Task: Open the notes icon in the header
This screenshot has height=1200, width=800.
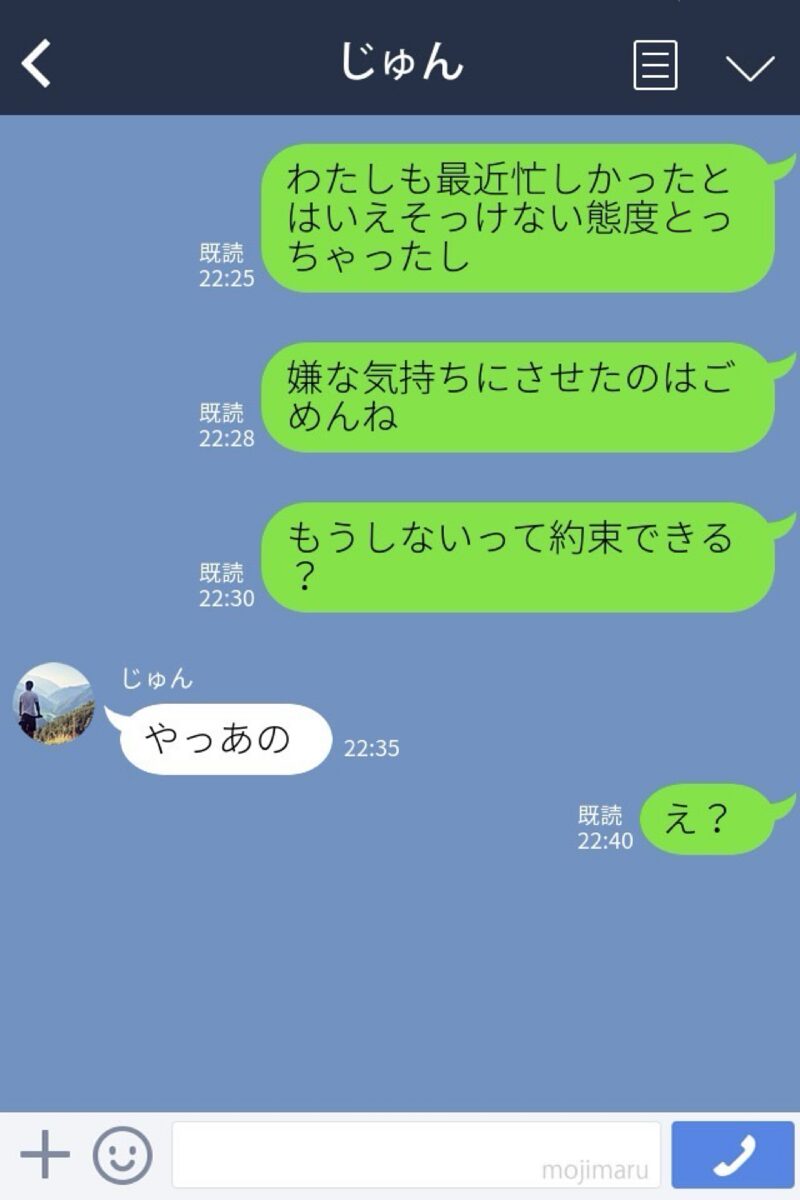Action: pos(656,66)
